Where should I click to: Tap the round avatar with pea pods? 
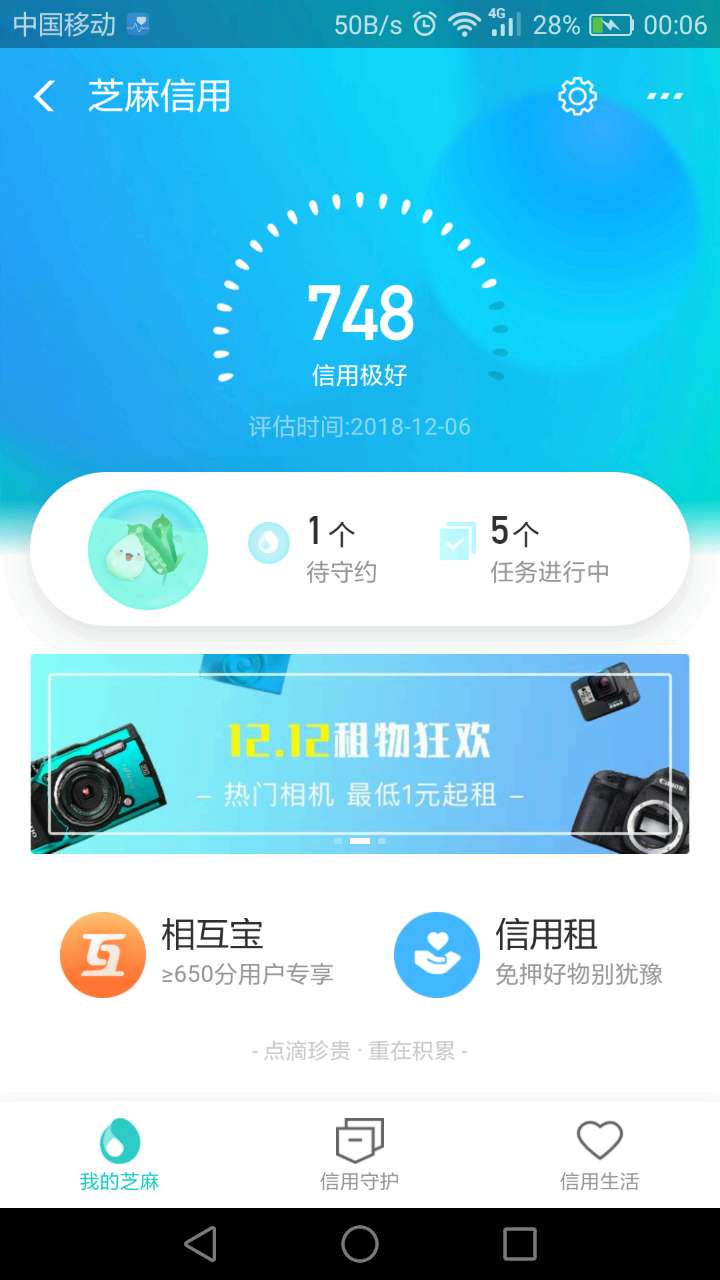pyautogui.click(x=148, y=550)
